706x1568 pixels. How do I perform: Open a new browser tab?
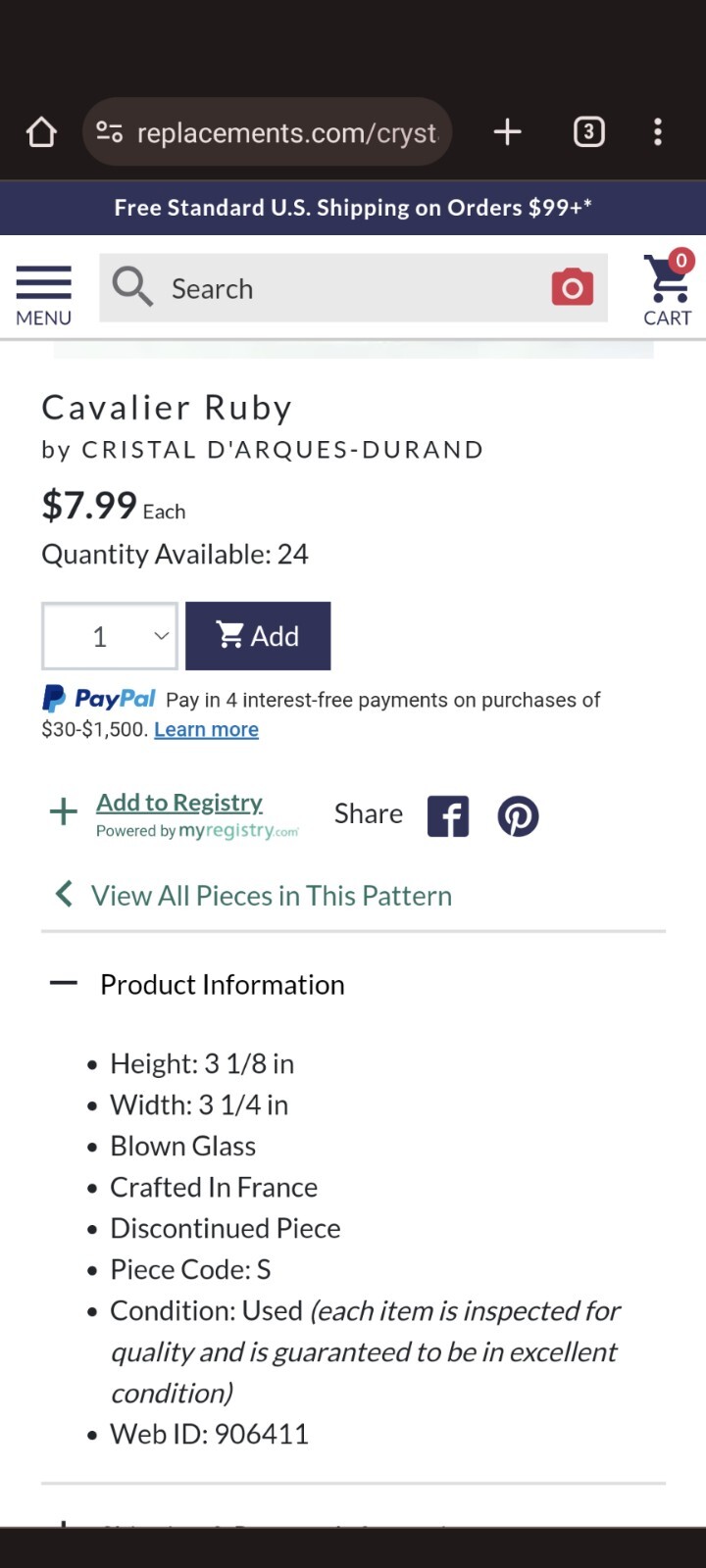pos(507,131)
